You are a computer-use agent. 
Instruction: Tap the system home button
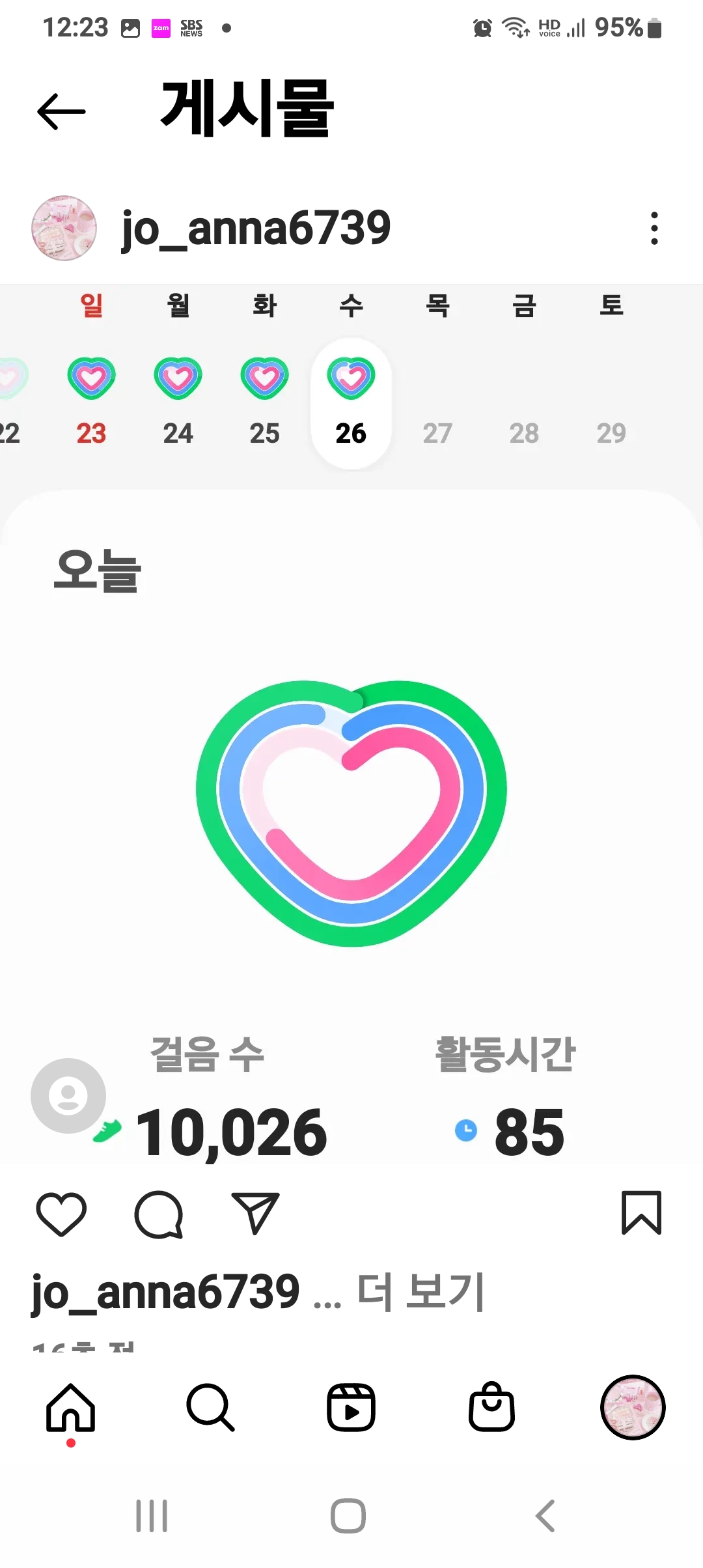point(348,1516)
